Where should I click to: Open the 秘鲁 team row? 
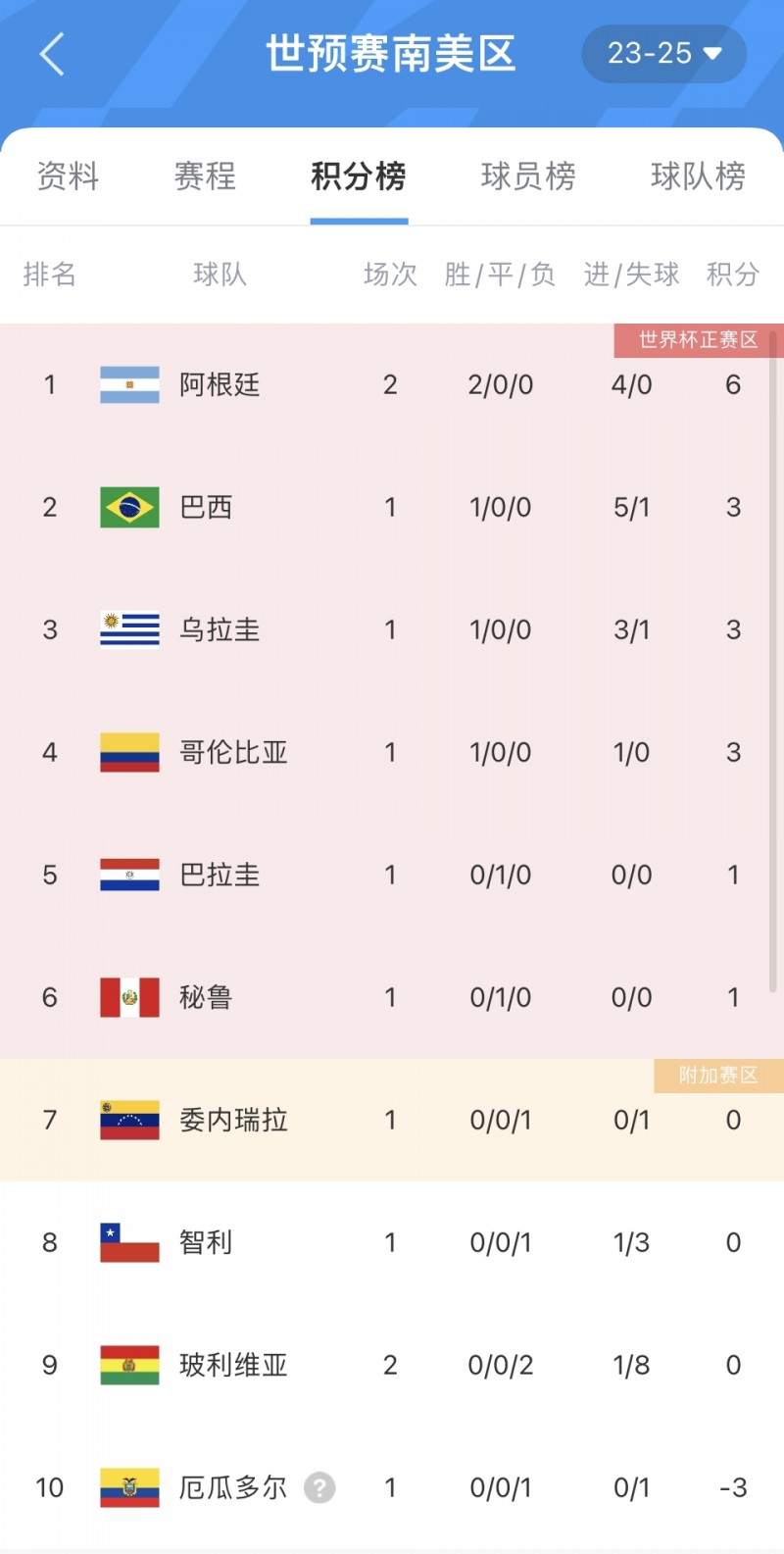point(206,998)
